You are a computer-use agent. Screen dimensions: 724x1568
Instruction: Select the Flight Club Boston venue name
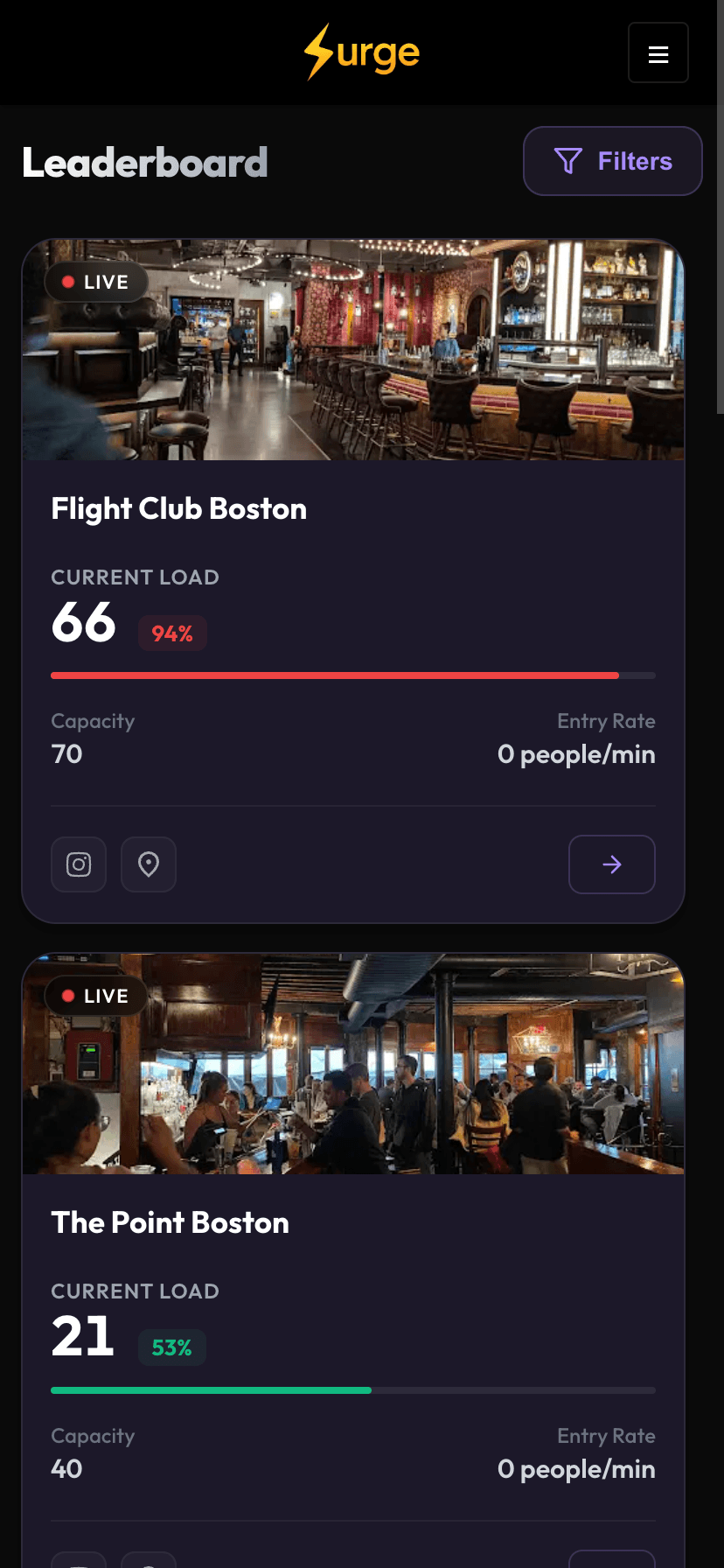(178, 508)
